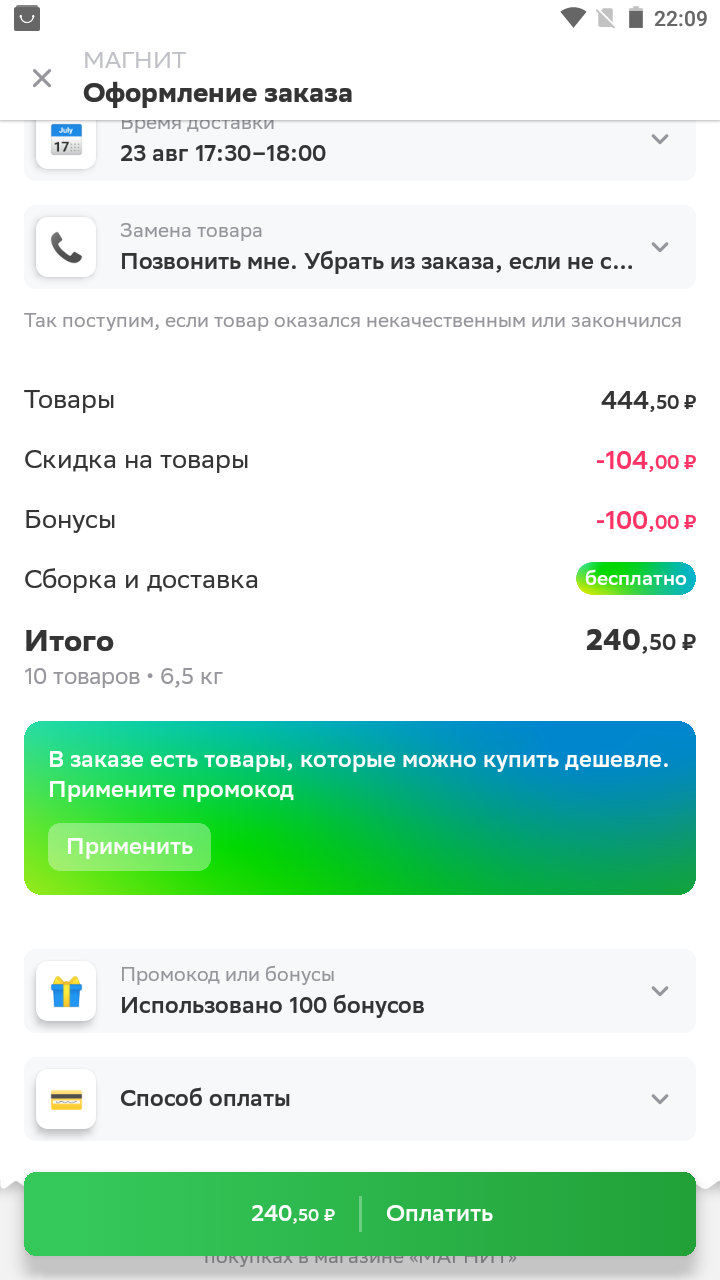The image size is (720, 1280).
Task: Expand the promo code or bonuses row
Action: [360, 991]
